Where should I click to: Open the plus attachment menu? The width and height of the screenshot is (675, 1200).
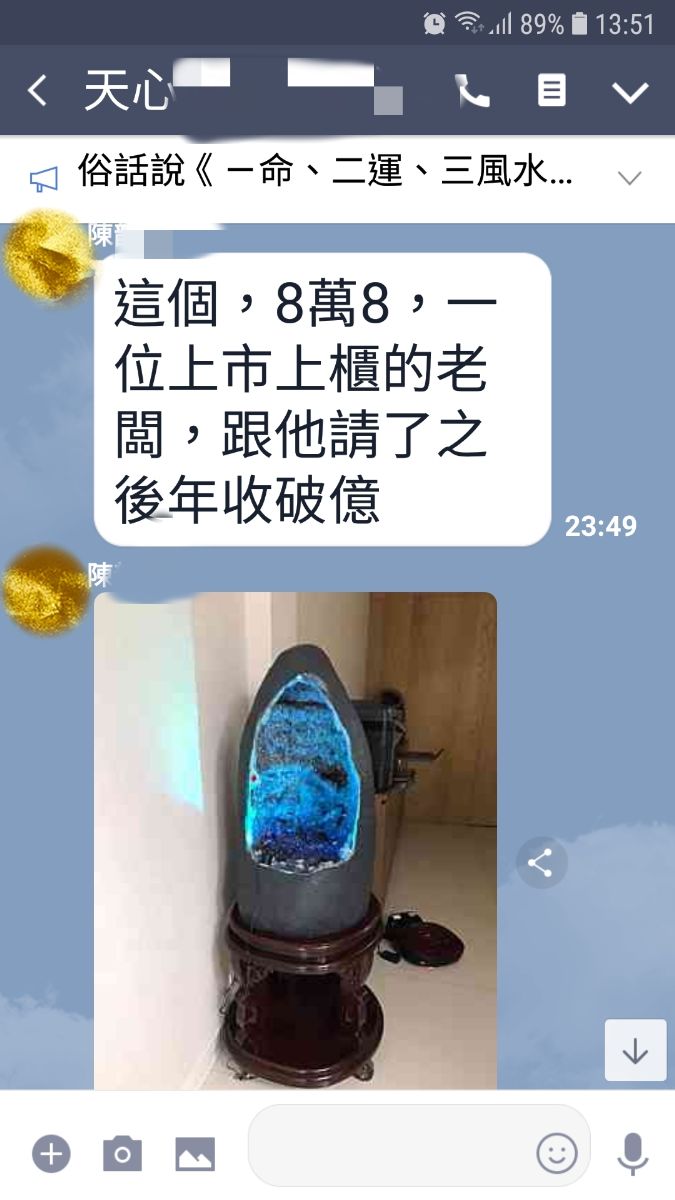[51, 1154]
